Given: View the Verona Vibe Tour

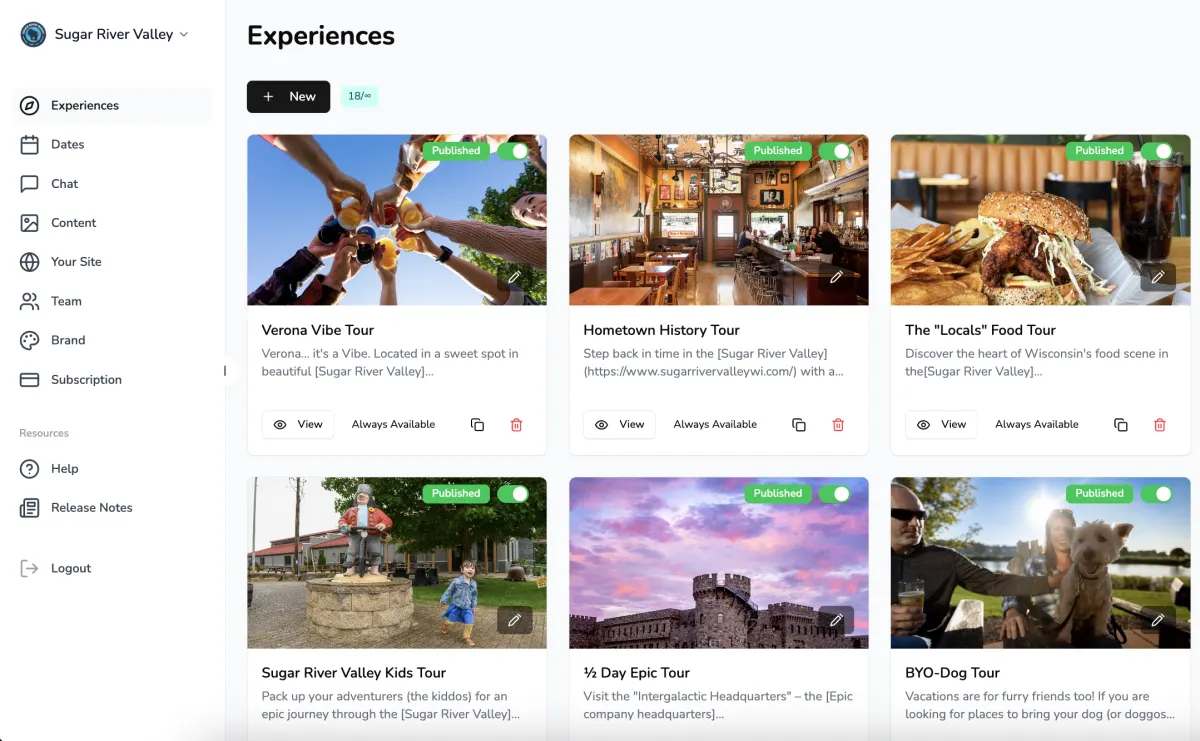Looking at the screenshot, I should [x=298, y=425].
